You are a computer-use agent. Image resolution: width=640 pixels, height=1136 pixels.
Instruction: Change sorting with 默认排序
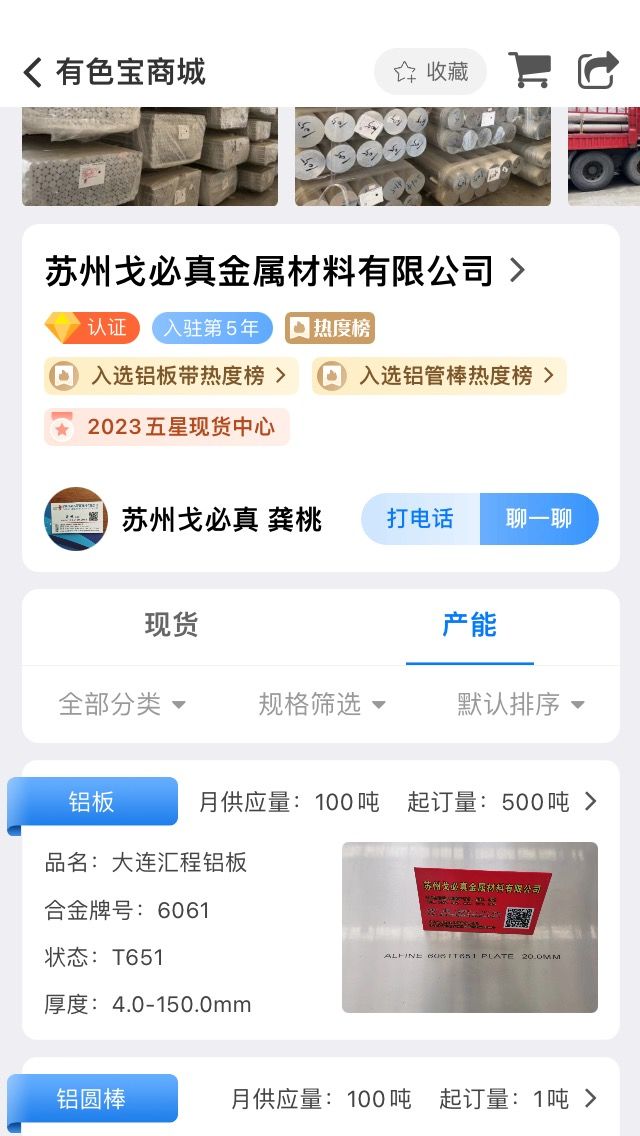[x=520, y=704]
